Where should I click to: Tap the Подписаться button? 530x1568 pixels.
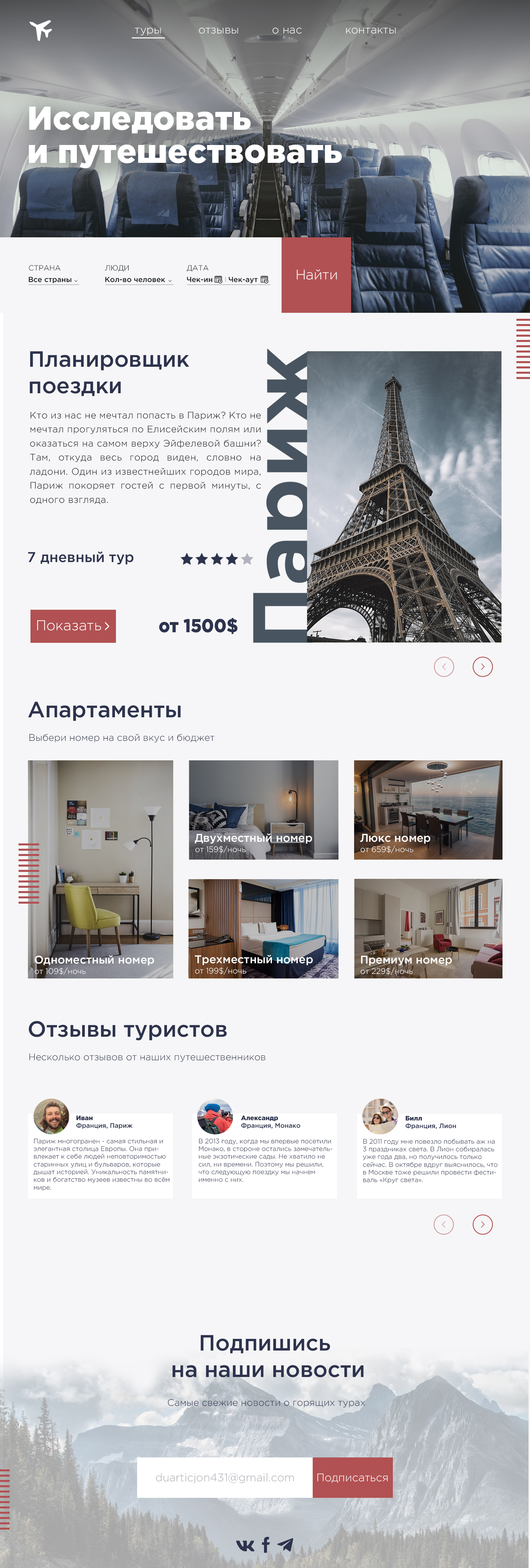click(x=352, y=1477)
